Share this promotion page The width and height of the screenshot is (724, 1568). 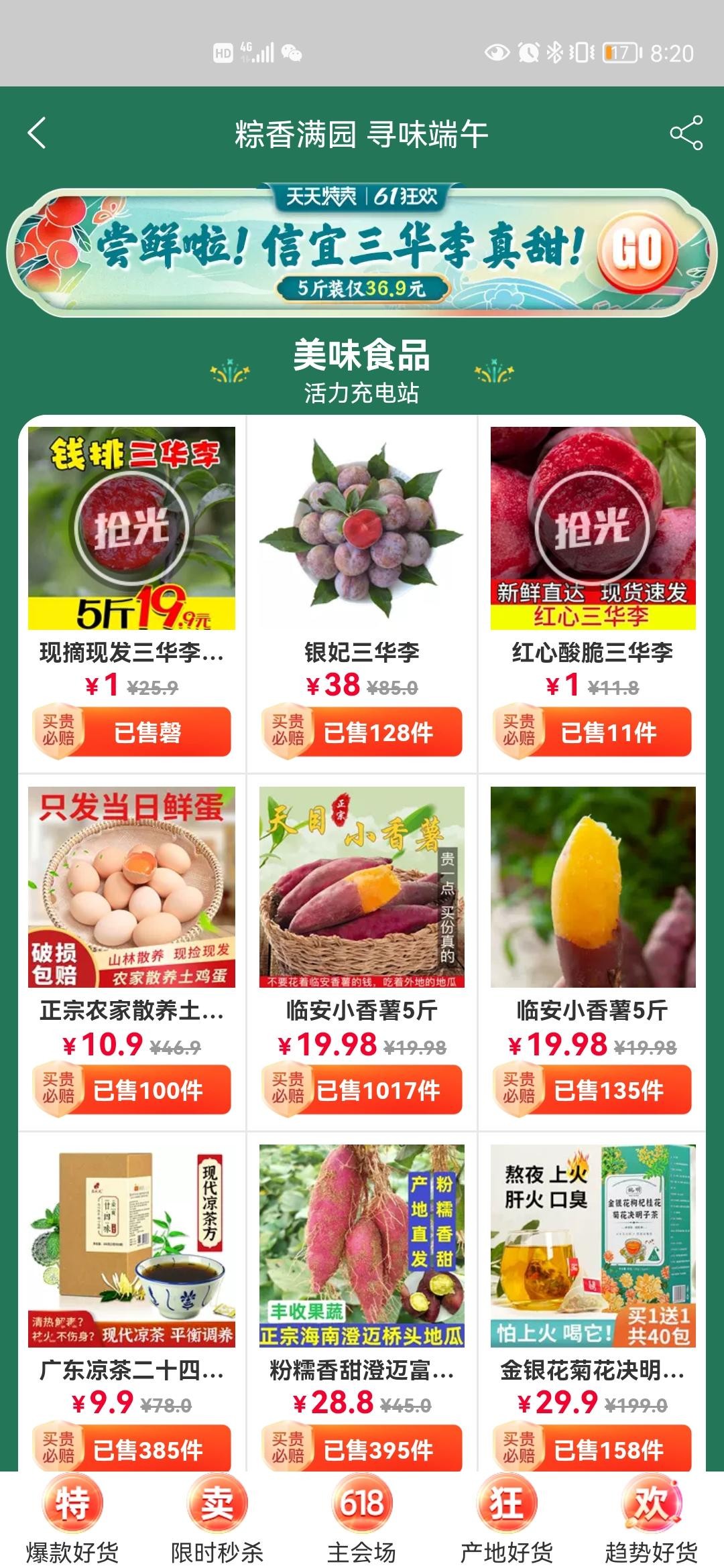[x=686, y=133]
